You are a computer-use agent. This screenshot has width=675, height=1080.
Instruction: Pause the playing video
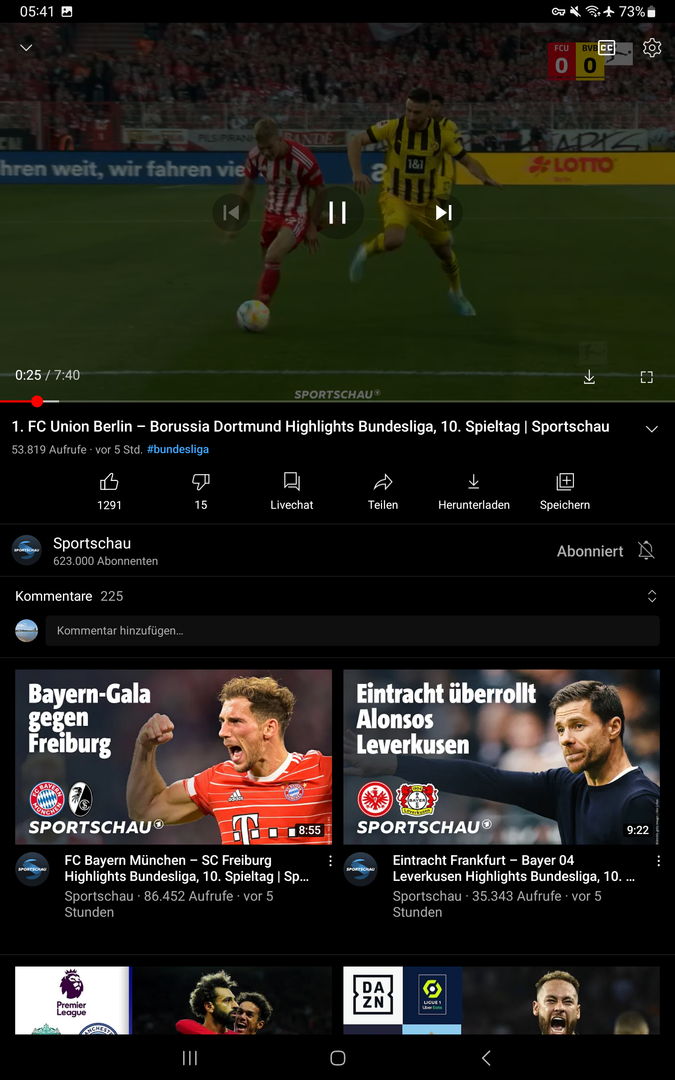tap(337, 212)
